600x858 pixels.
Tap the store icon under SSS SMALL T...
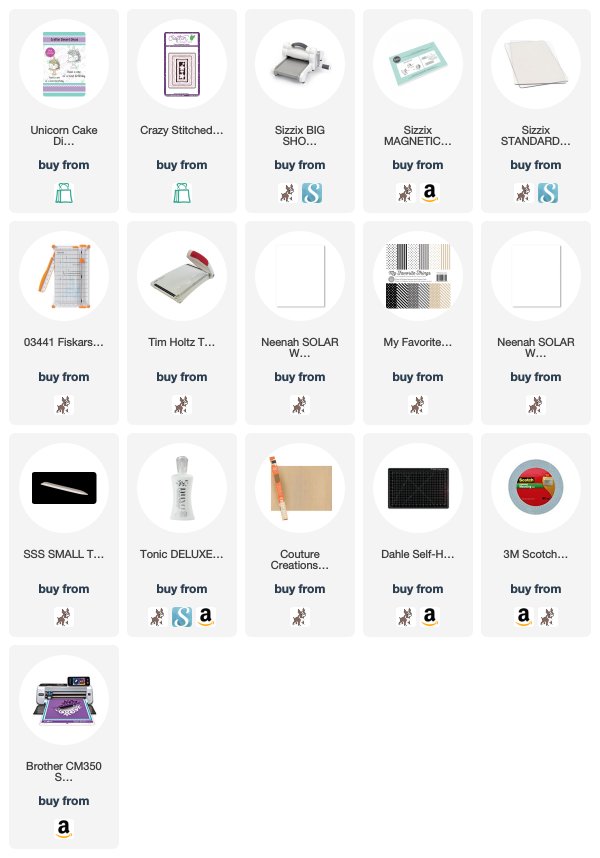[x=64, y=617]
